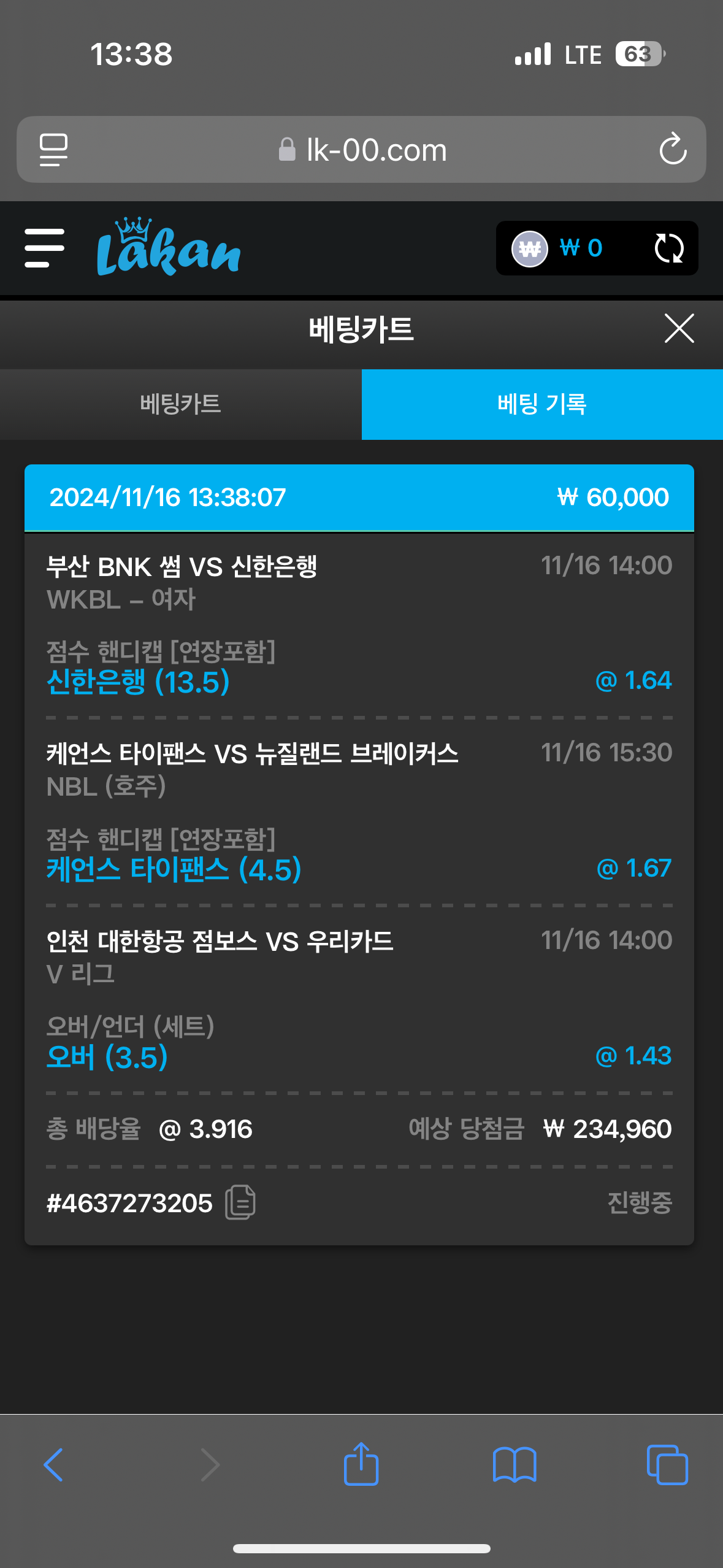This screenshot has width=723, height=1568.
Task: Open Safari bookmarks
Action: pyautogui.click(x=515, y=1465)
